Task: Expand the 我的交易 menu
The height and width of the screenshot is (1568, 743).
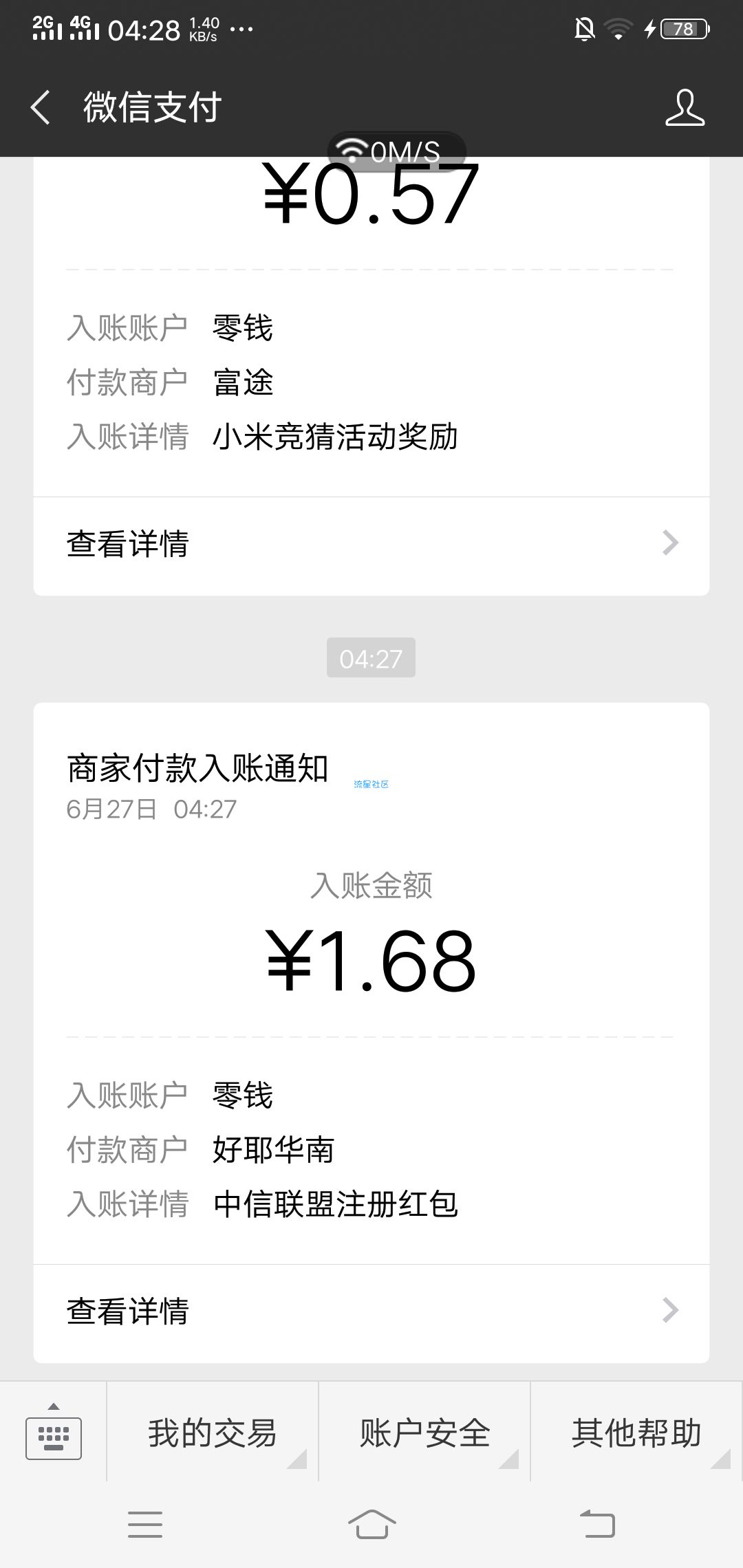Action: point(213,1433)
